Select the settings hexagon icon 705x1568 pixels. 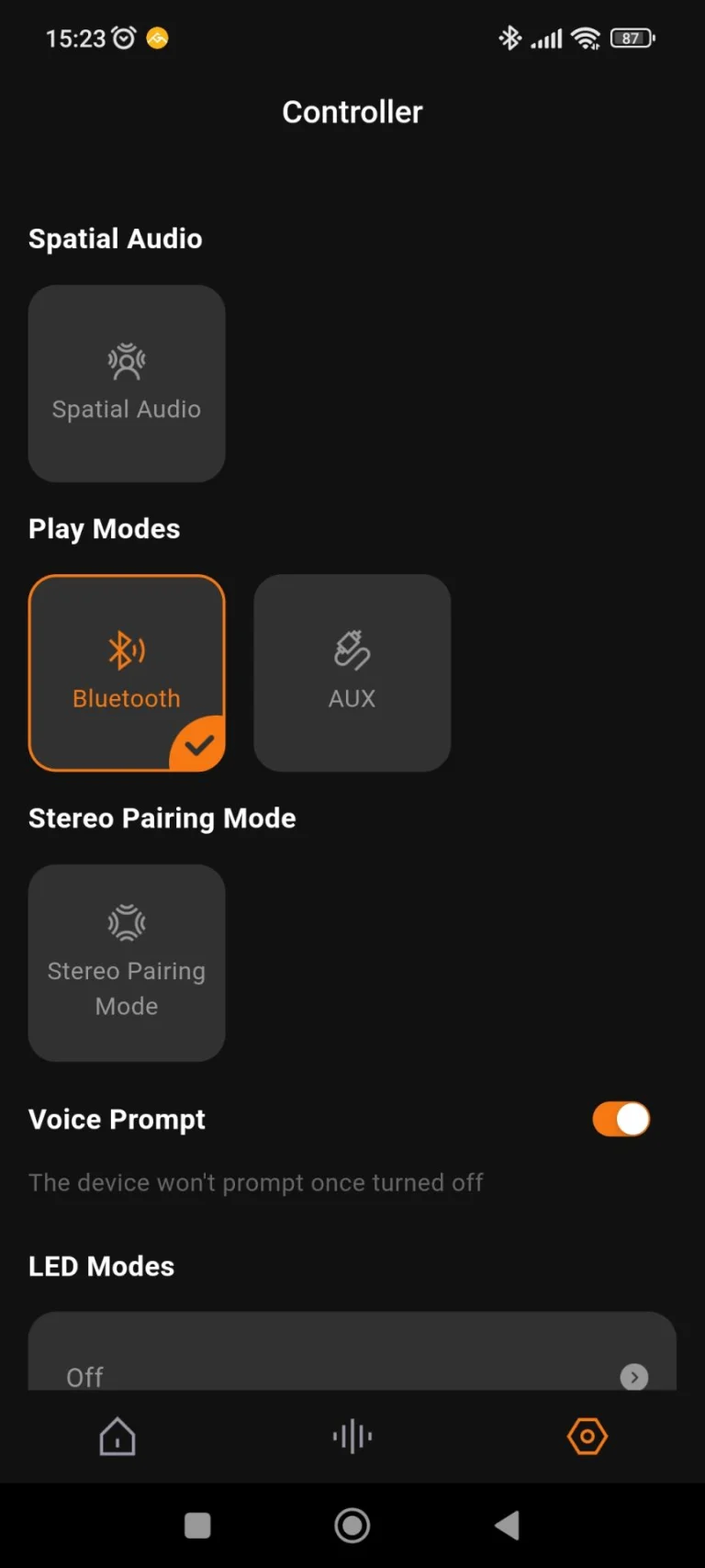coord(587,1435)
